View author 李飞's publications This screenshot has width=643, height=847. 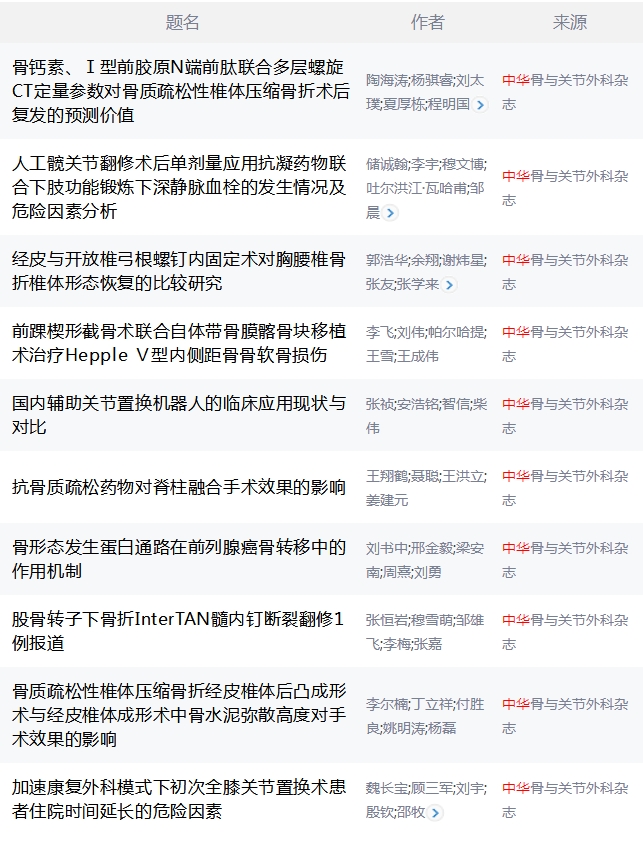pos(378,332)
